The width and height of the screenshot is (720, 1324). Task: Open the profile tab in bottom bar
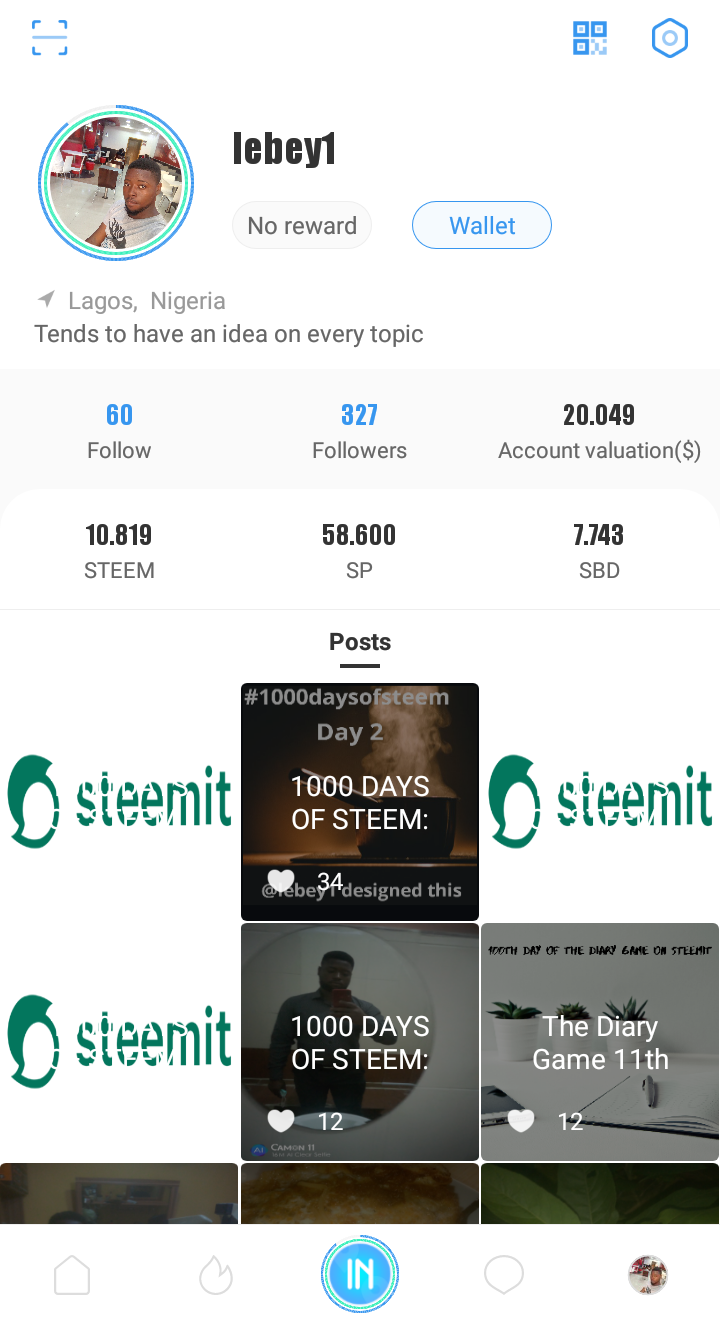648,1275
